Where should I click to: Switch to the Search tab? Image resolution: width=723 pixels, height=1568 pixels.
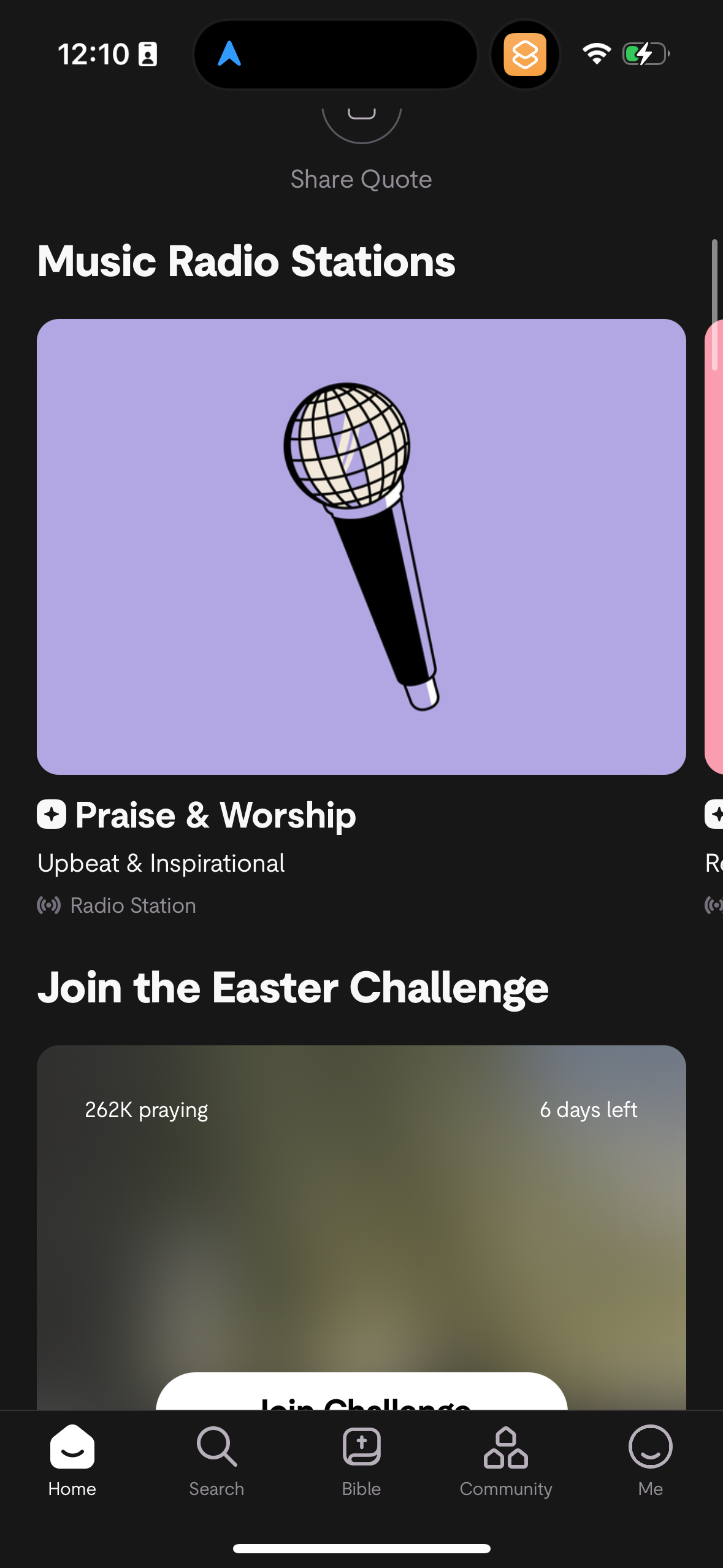point(216,1460)
